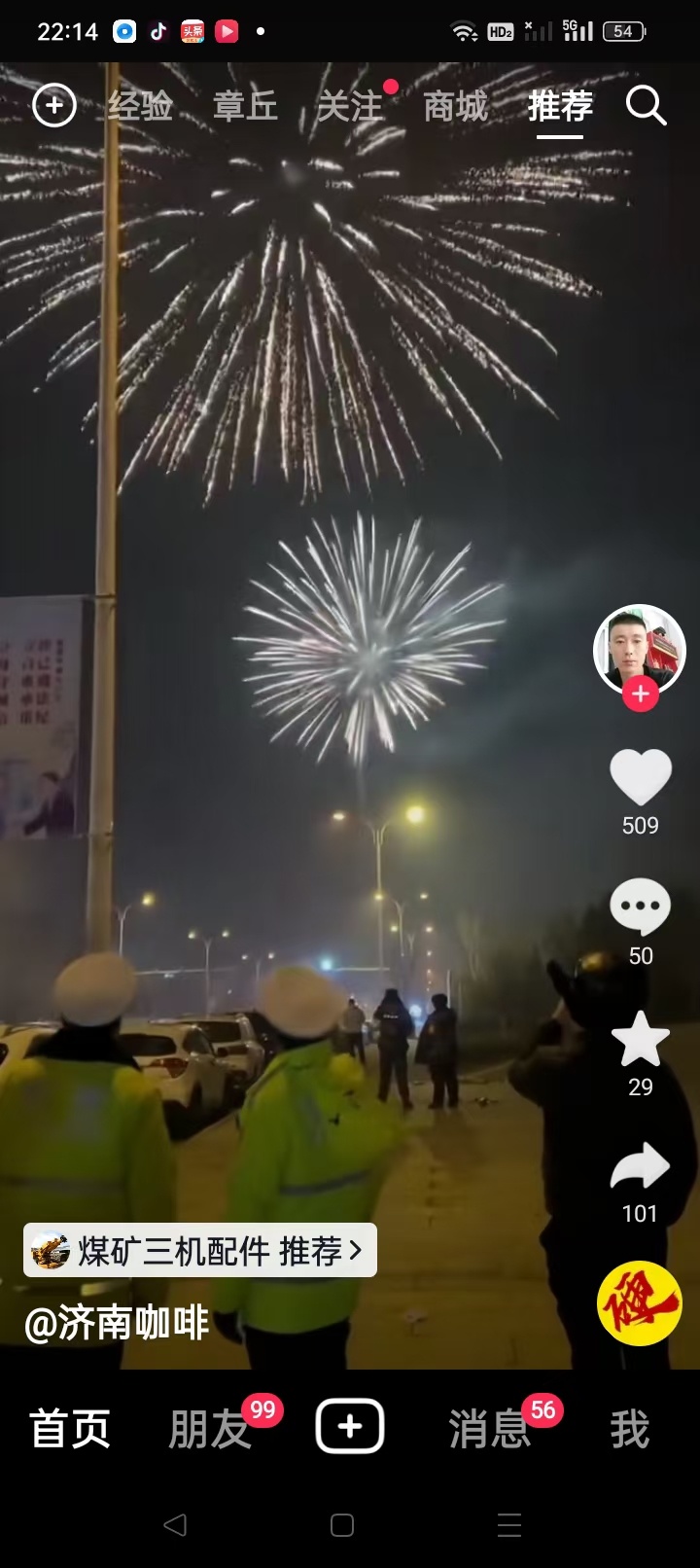Open the spinning sound disc
The image size is (700, 1568).
[640, 1303]
